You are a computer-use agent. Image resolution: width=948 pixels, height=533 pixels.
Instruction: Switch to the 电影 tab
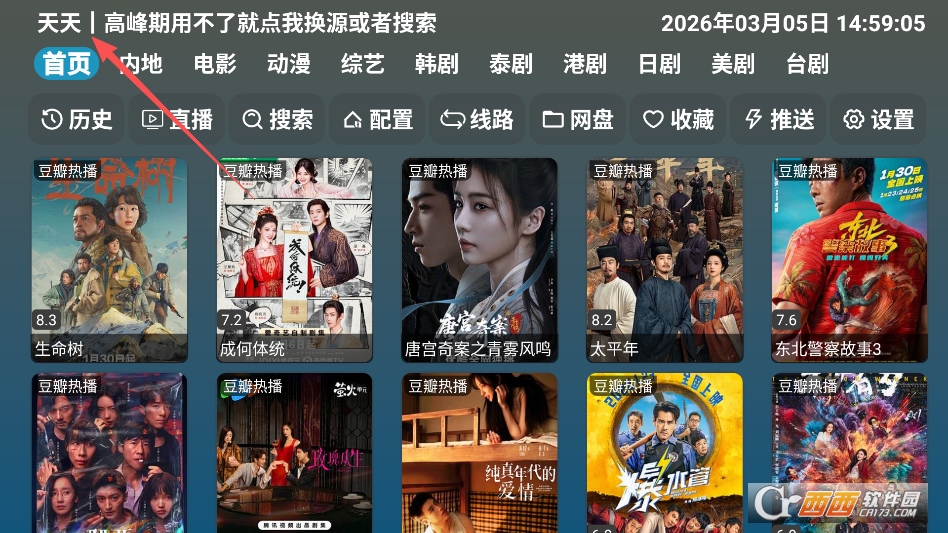pos(215,64)
